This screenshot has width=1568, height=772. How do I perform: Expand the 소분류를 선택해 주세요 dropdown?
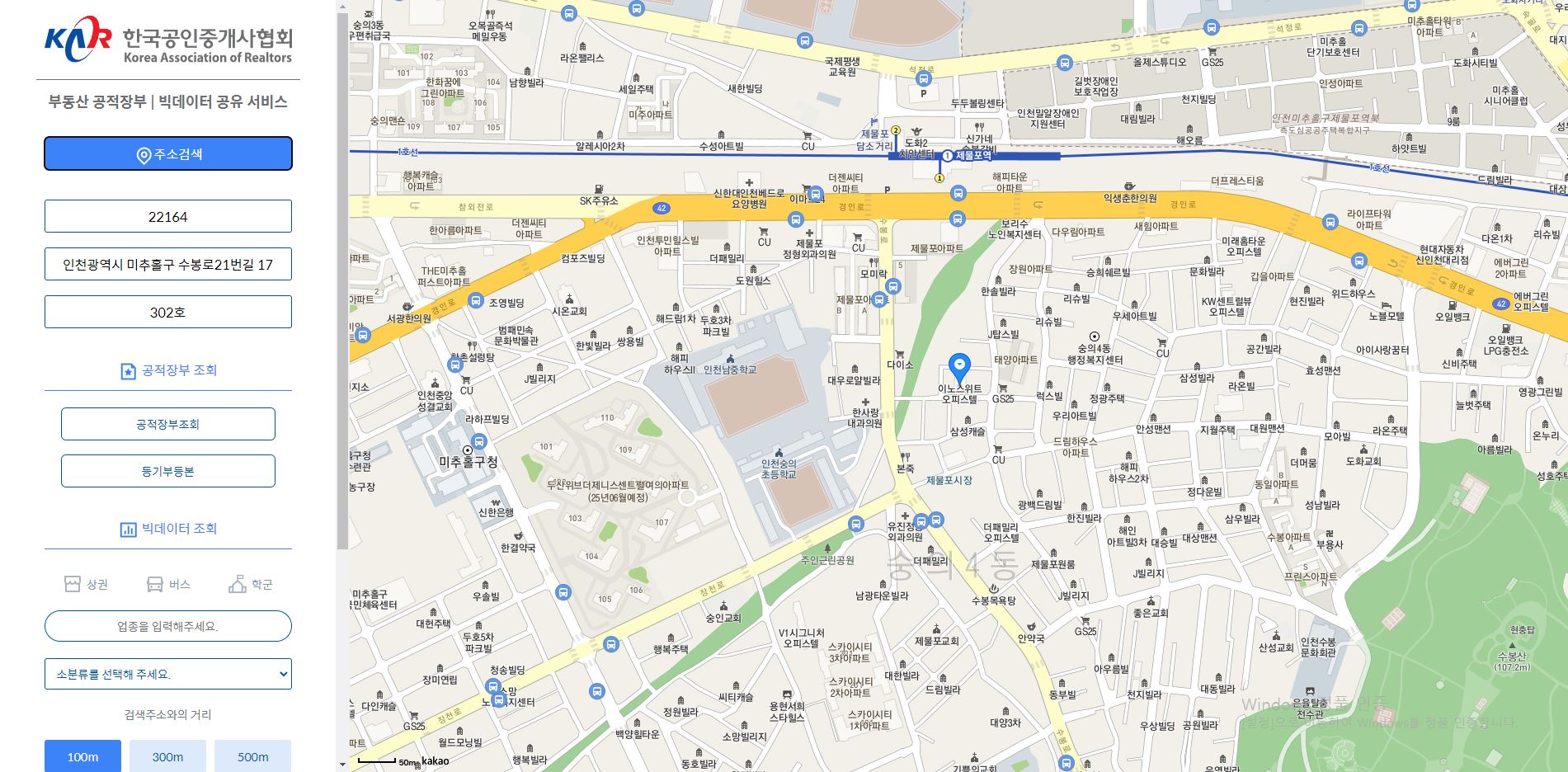click(168, 674)
